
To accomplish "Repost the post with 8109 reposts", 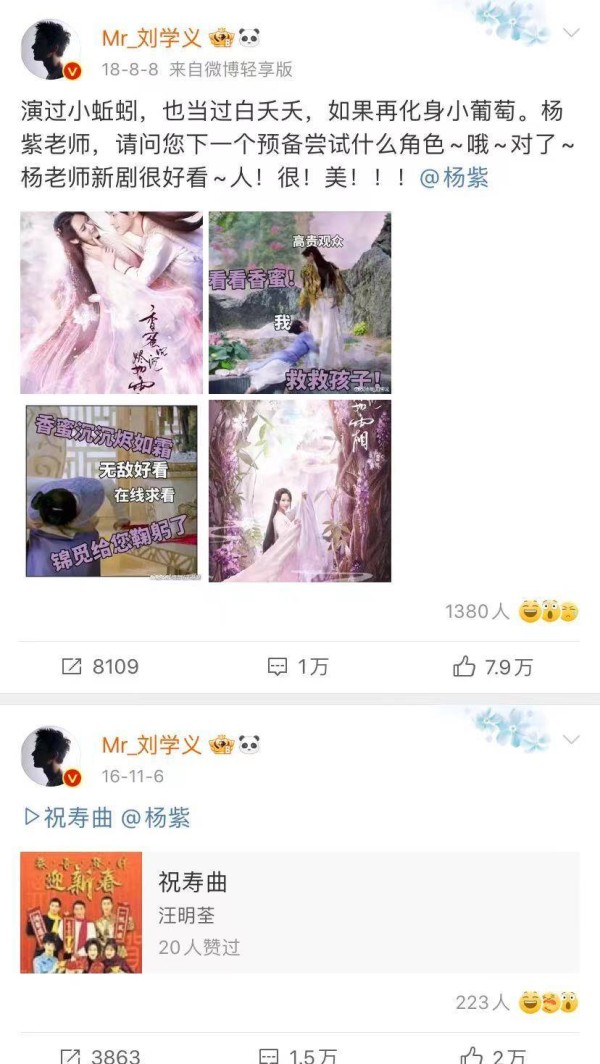I will point(100,667).
